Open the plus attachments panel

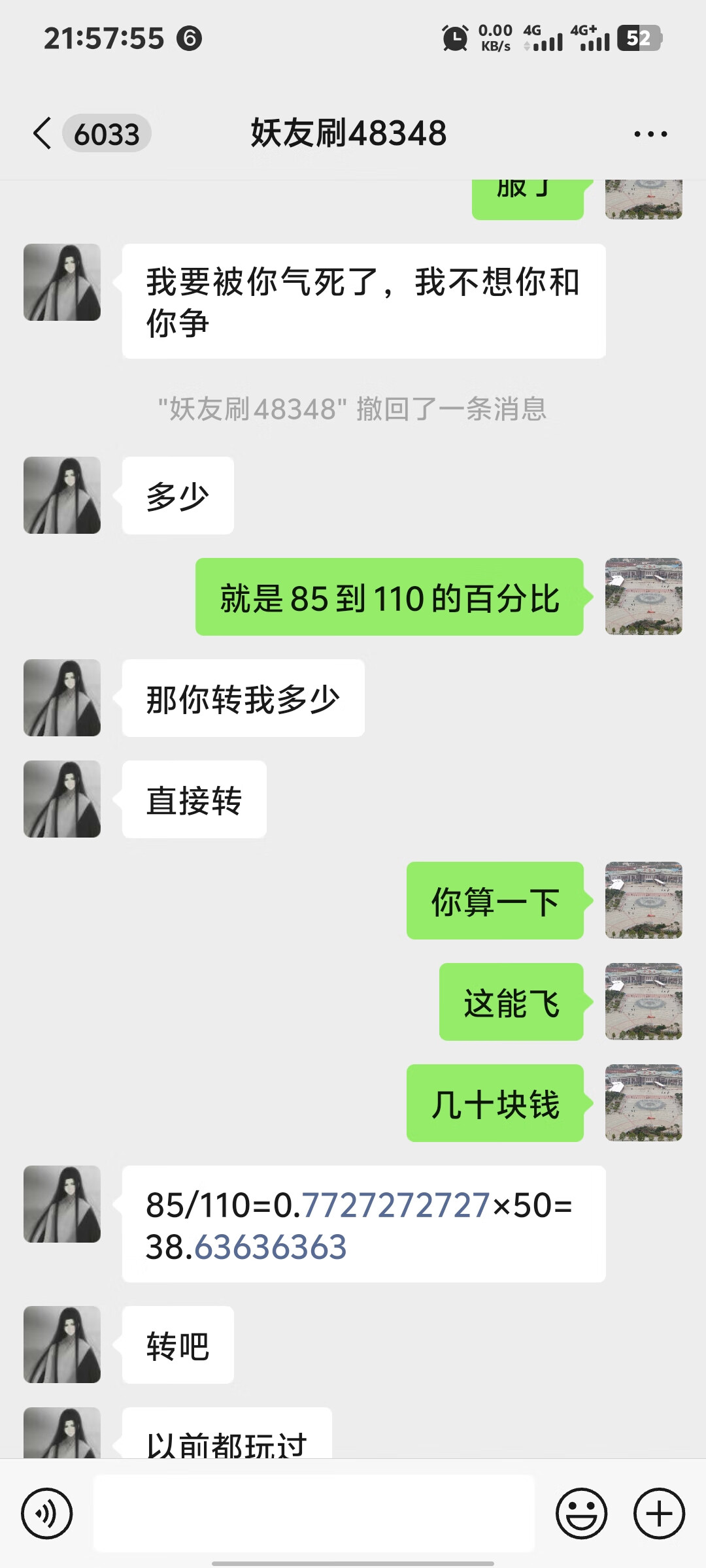click(659, 1513)
